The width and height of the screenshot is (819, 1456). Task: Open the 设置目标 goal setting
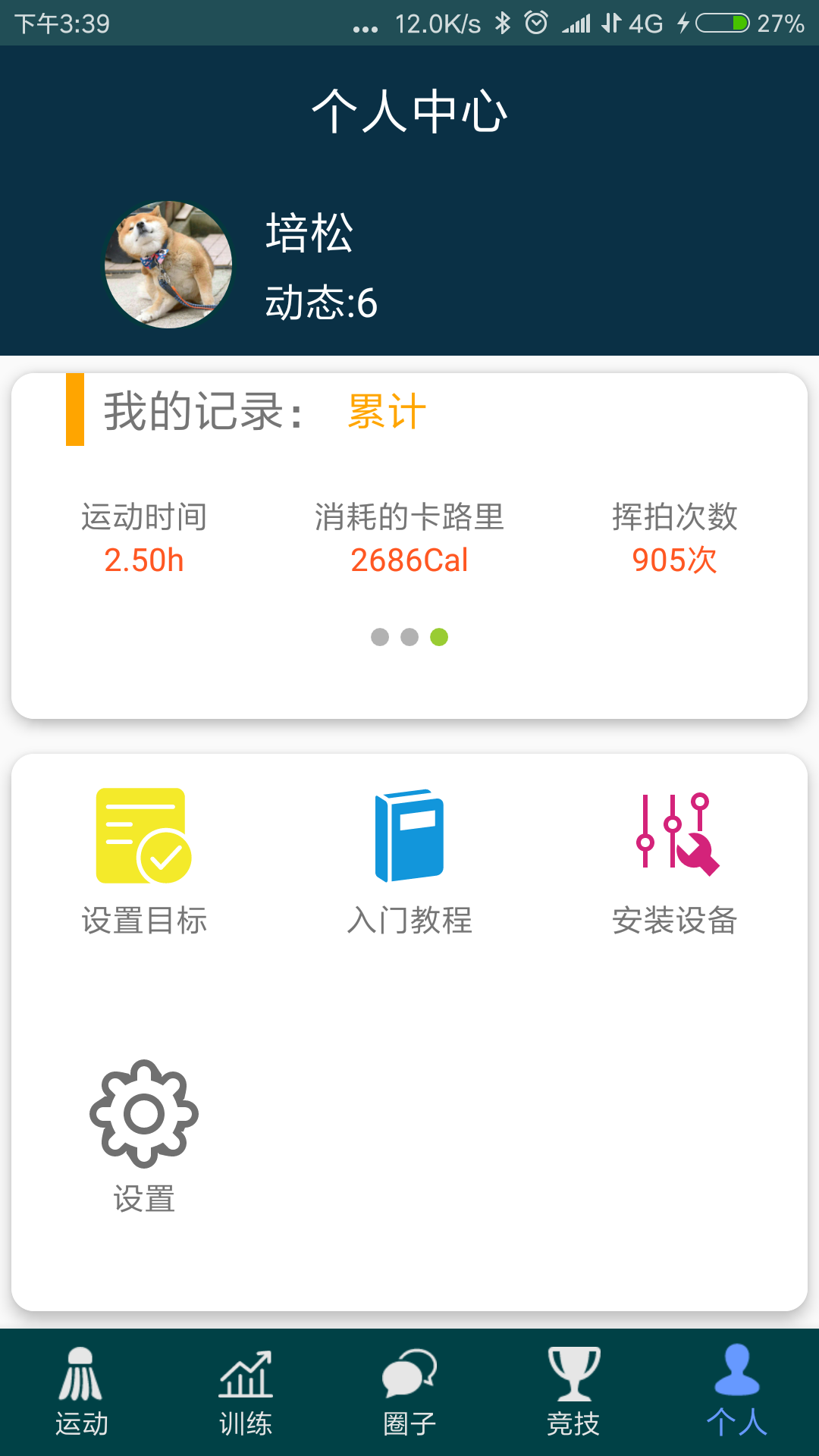tap(143, 861)
